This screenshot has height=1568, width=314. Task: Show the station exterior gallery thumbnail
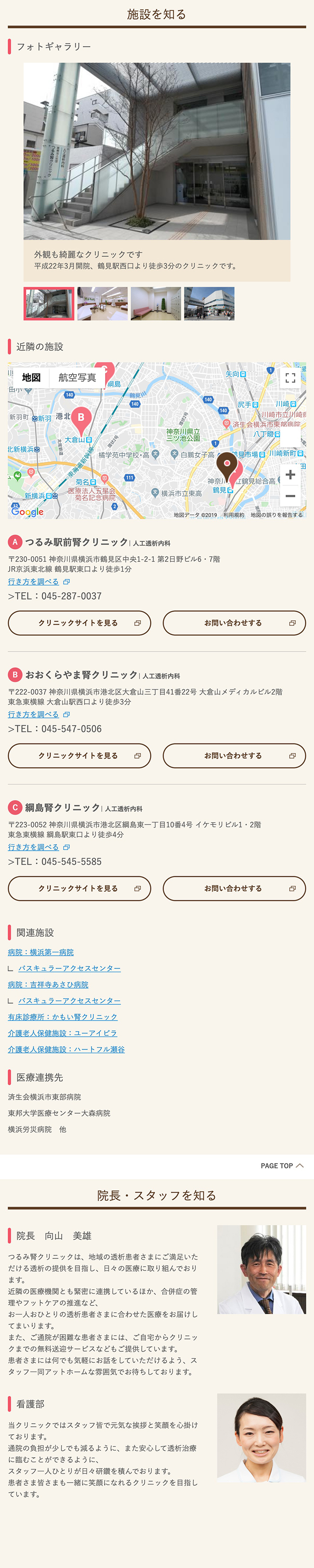pos(209,303)
